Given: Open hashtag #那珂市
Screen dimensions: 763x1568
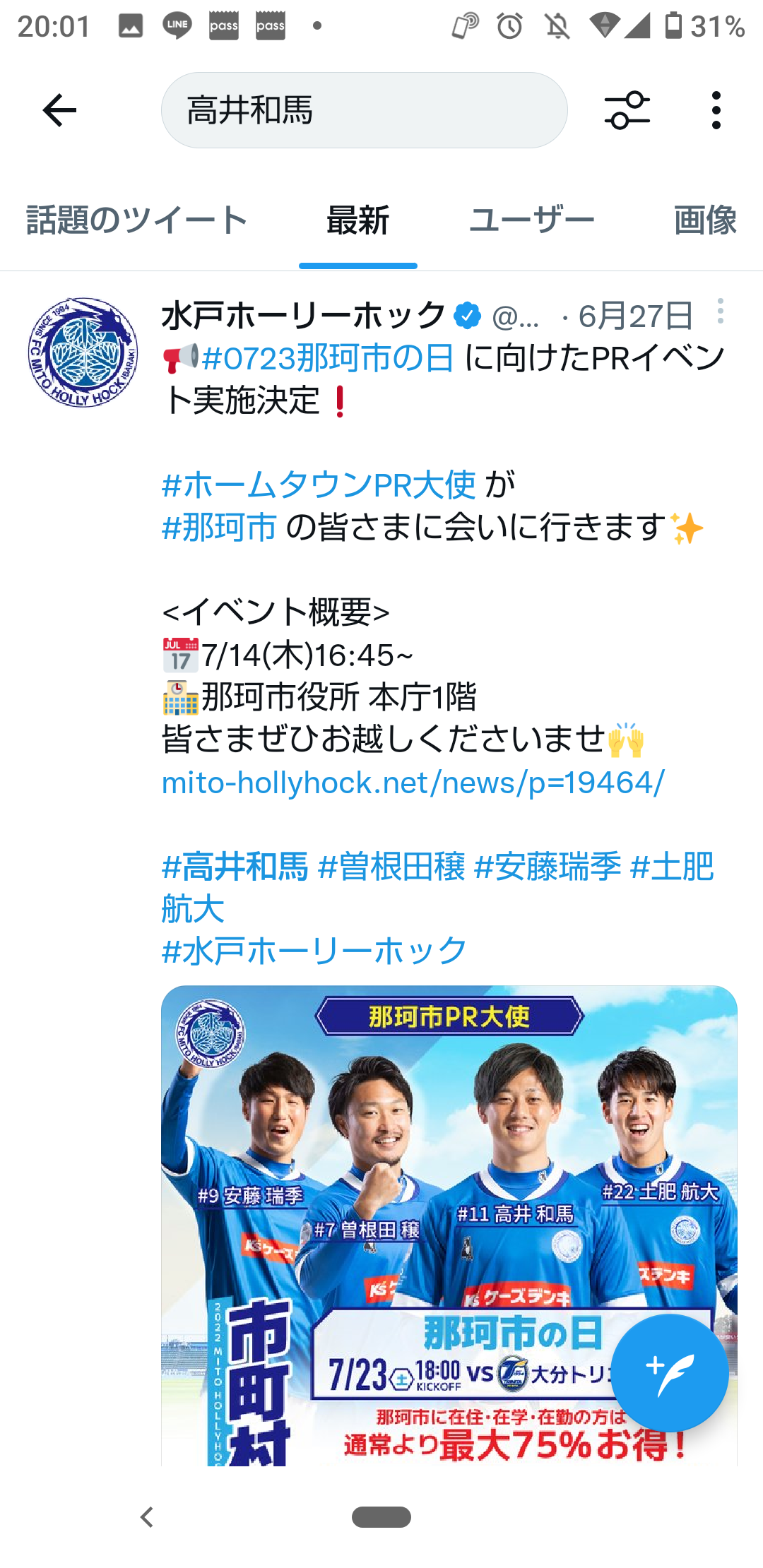Looking at the screenshot, I should [219, 528].
